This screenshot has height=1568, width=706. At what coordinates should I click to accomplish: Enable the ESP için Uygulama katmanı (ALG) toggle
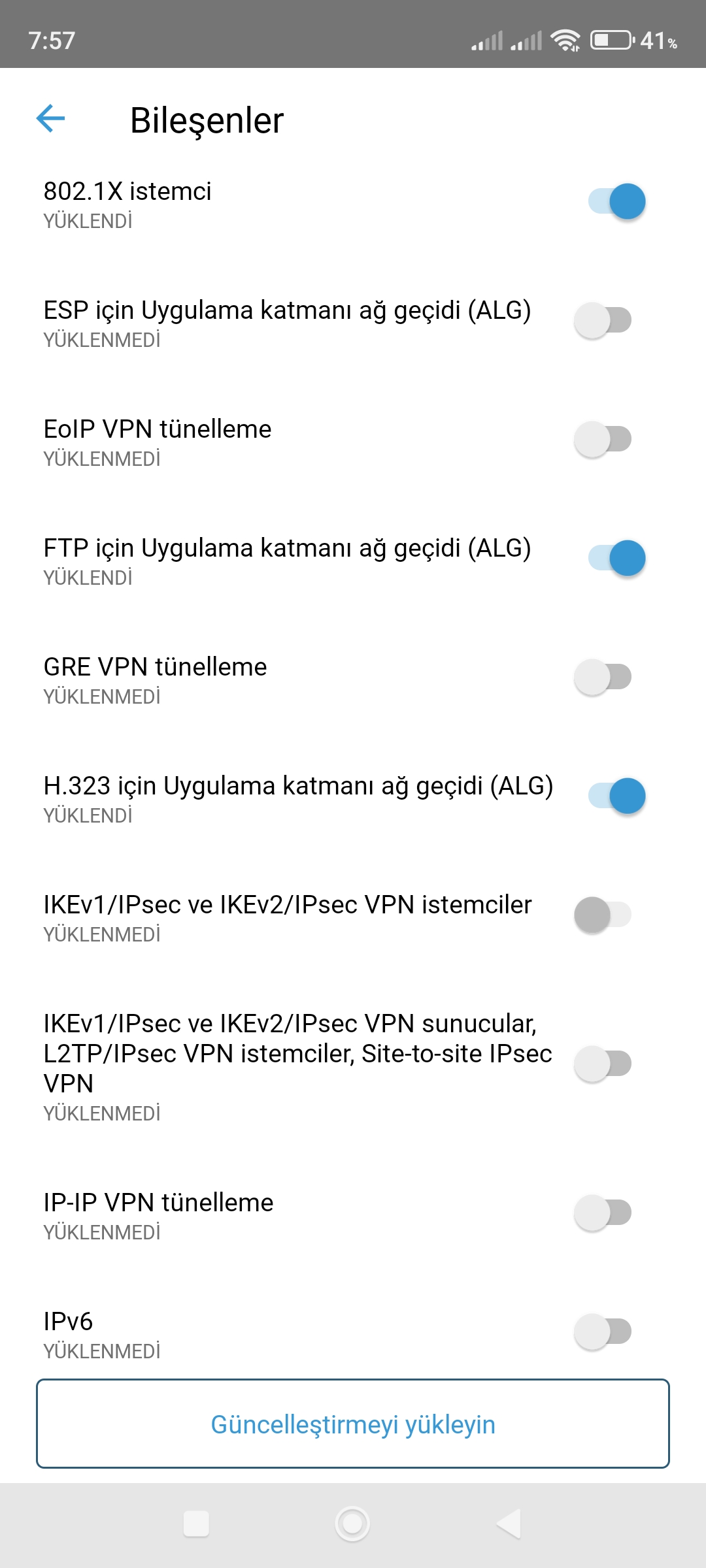tap(603, 320)
